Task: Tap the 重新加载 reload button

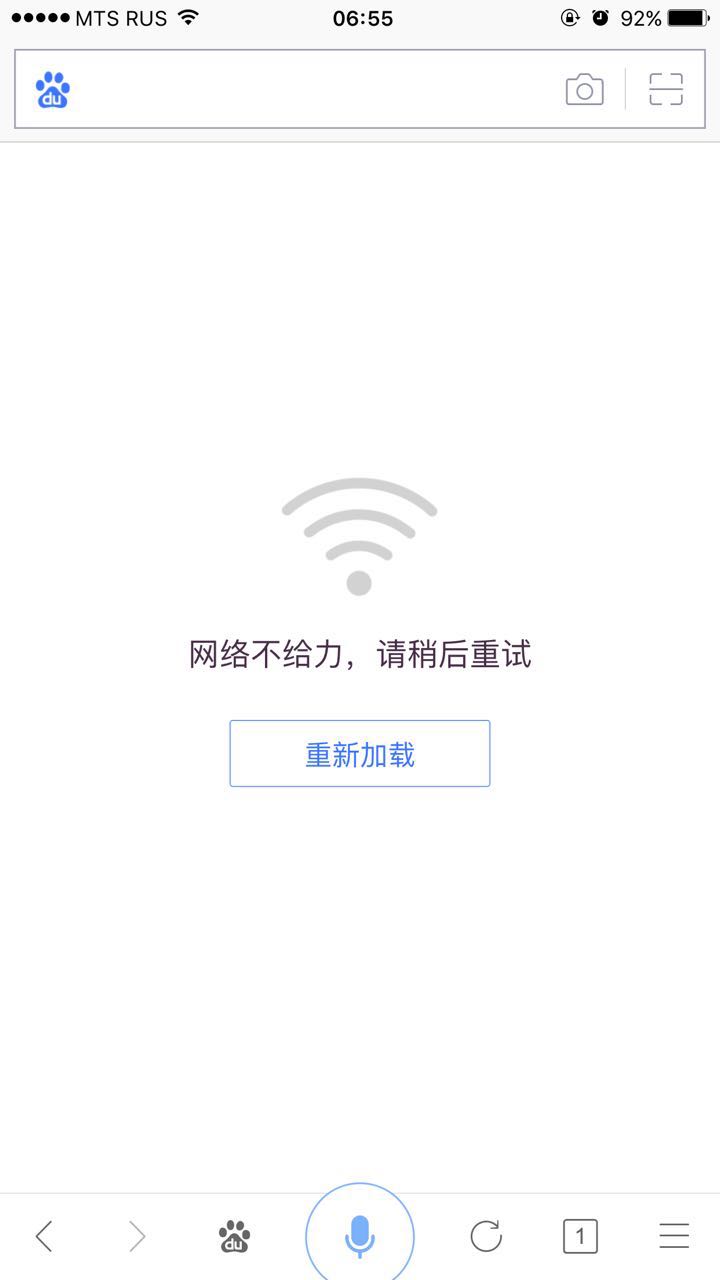Action: [360, 754]
